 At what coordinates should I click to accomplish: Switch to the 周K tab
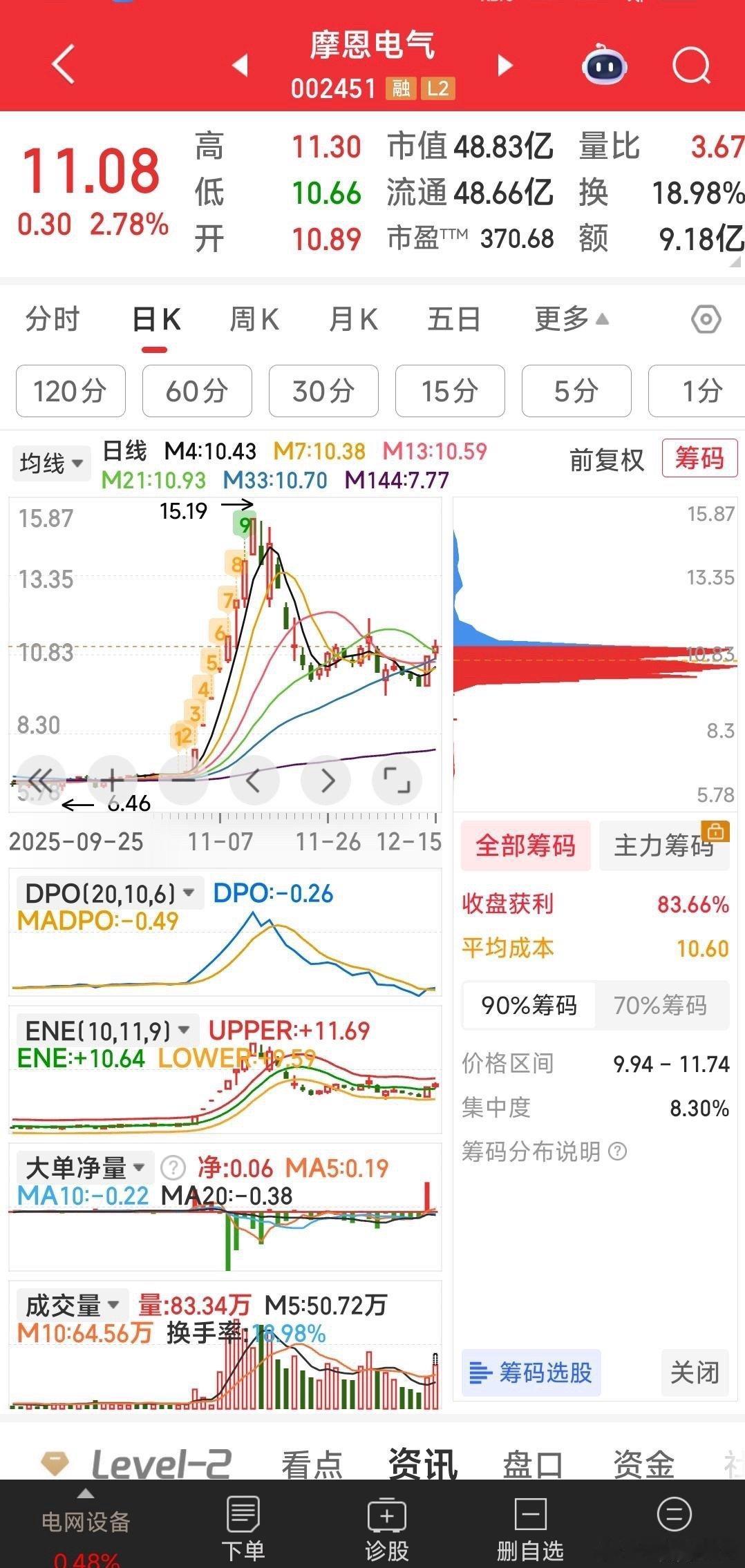tap(254, 318)
